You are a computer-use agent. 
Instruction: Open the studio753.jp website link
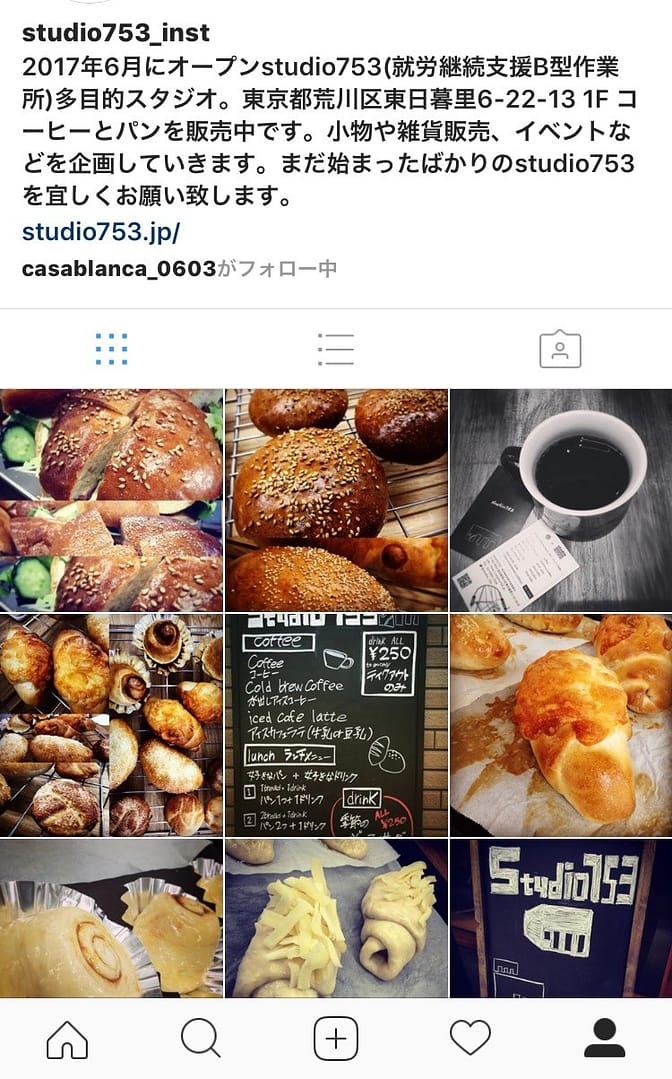point(101,232)
